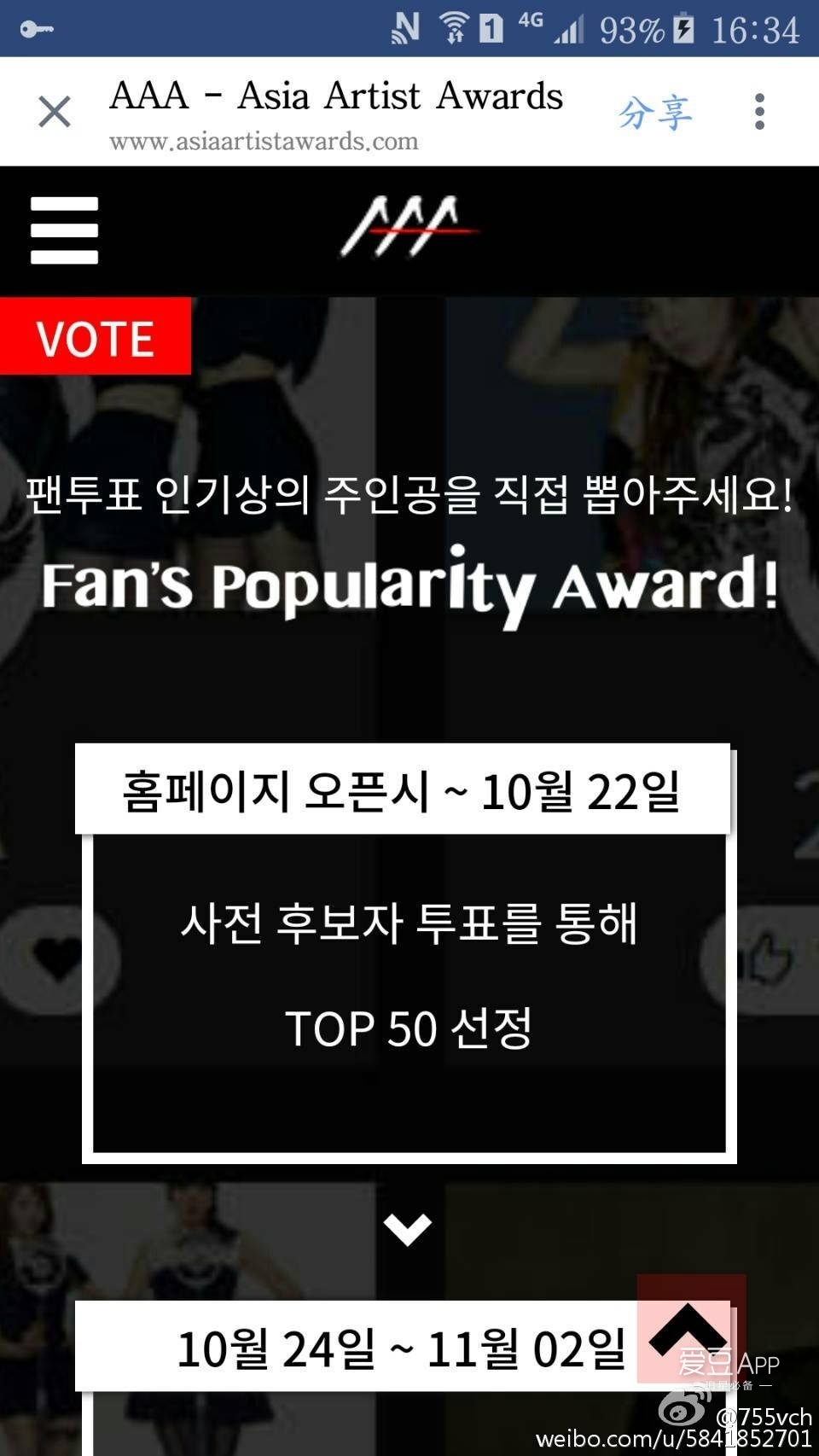Close the in-app browser page
Screen dimensions: 819x1456
(x=55, y=112)
